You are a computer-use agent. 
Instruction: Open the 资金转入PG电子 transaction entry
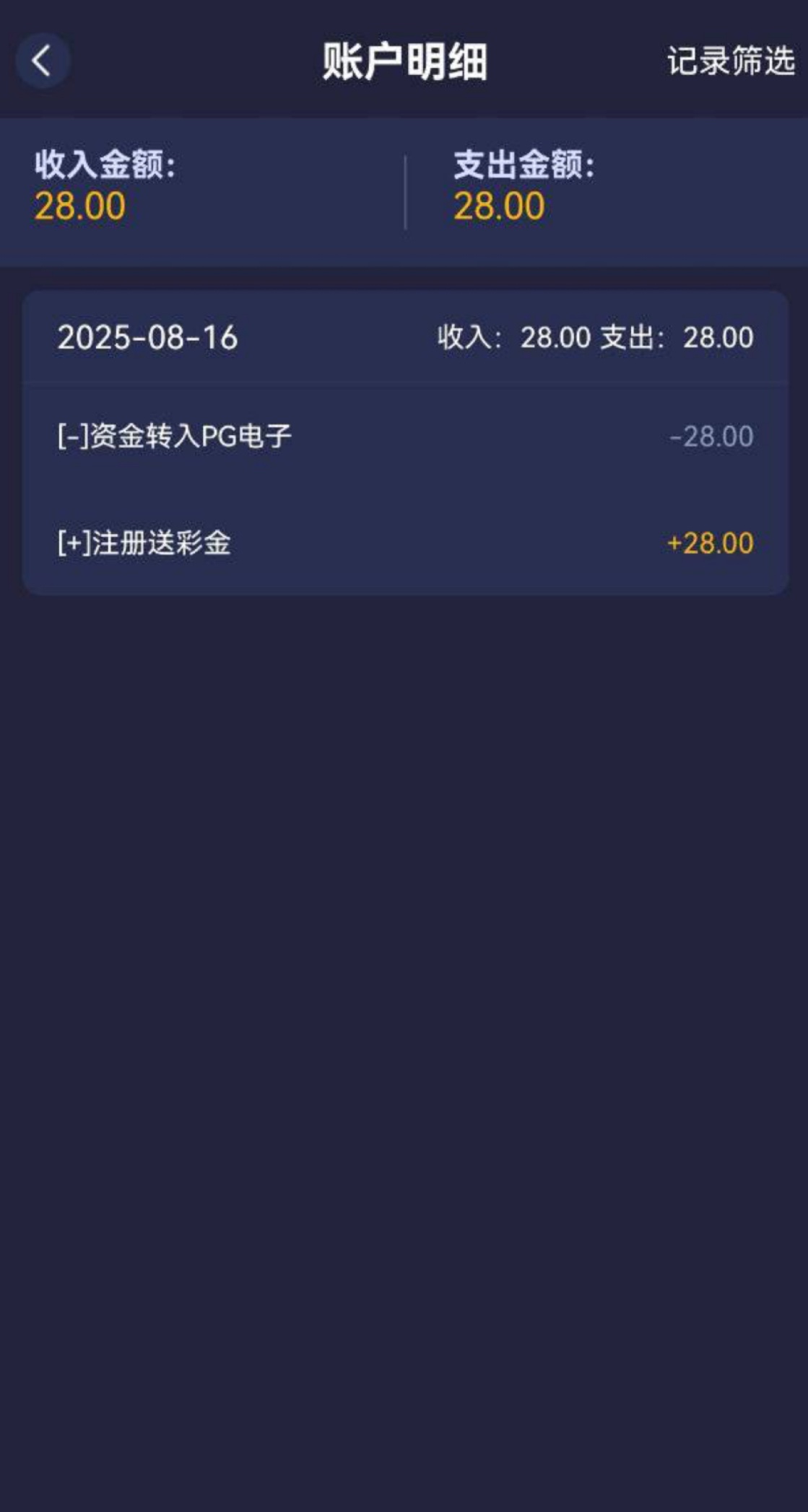[x=404, y=437]
